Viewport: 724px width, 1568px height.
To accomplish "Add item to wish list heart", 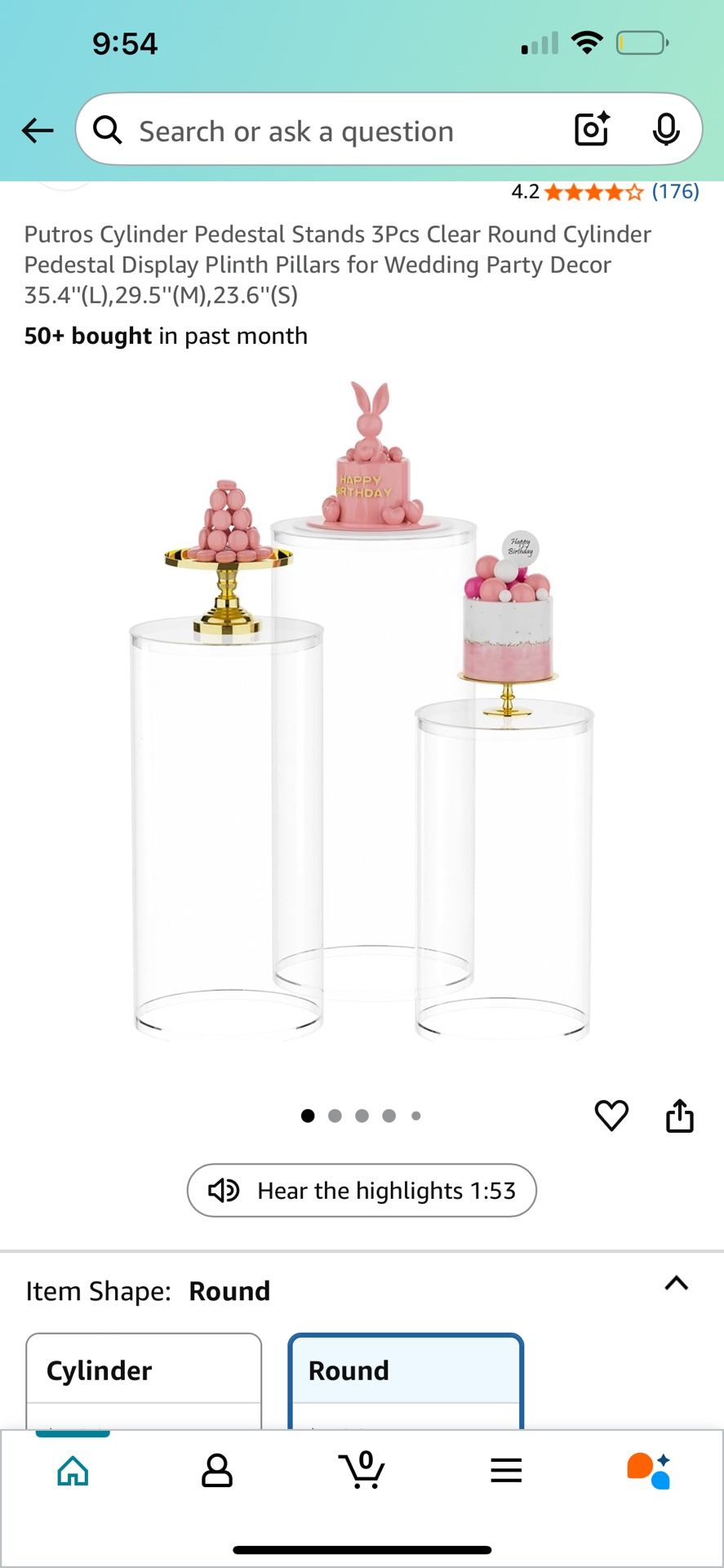I will 611,1116.
